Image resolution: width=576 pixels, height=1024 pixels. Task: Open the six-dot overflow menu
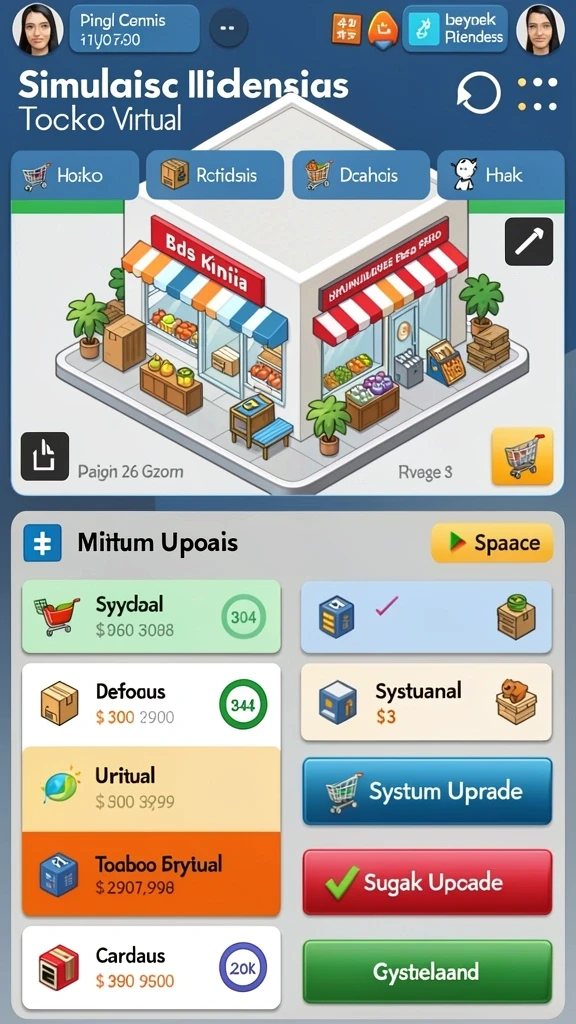click(537, 94)
